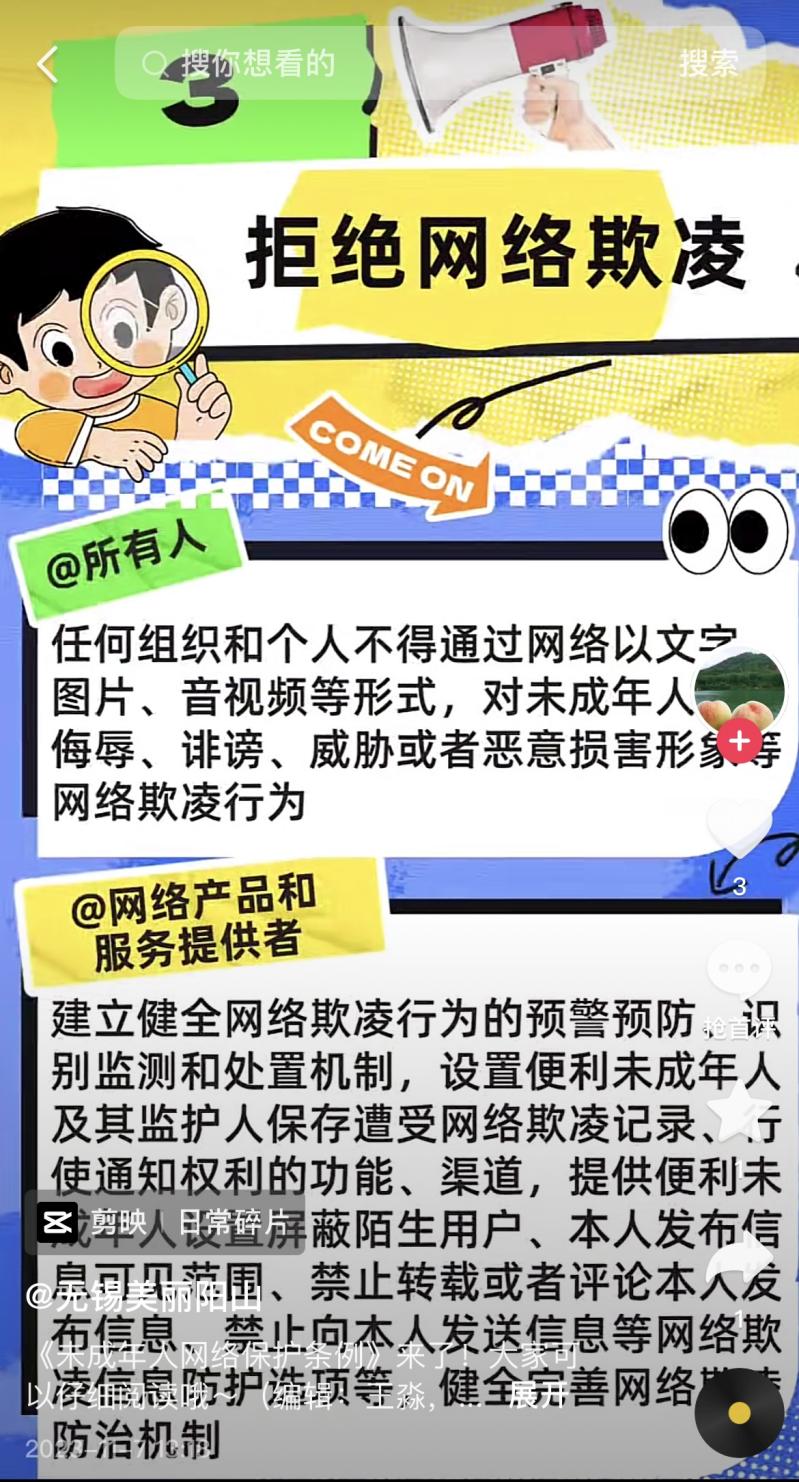Open the 剪映 日常碎片 template tag
The height and width of the screenshot is (1482, 799).
click(165, 1222)
